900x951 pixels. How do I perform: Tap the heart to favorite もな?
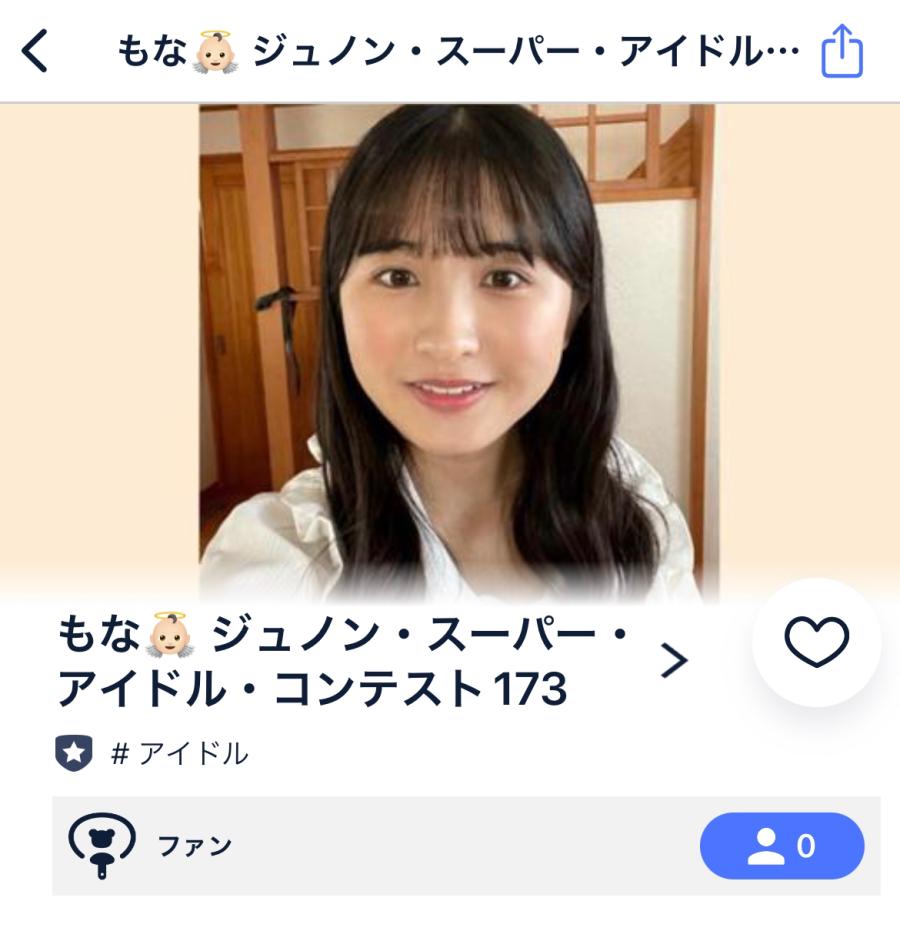click(x=816, y=642)
